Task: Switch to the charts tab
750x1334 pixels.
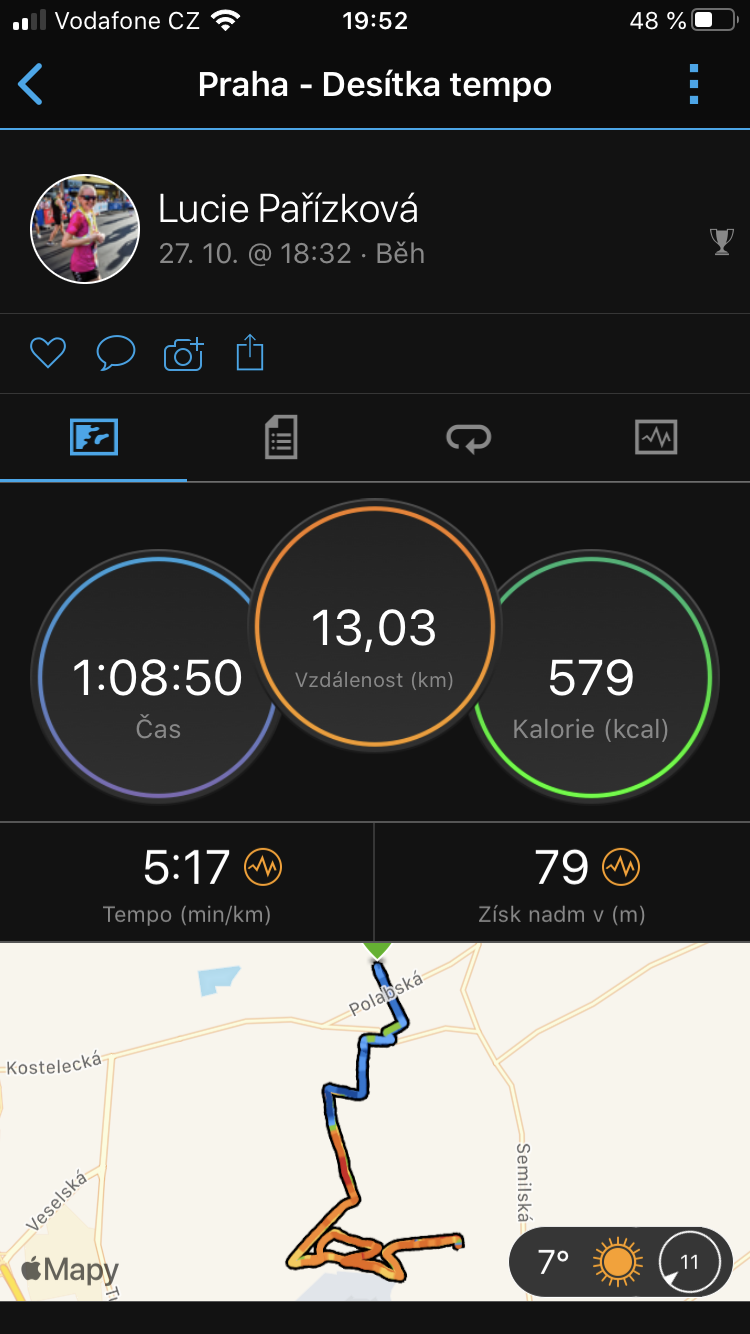Action: (656, 438)
